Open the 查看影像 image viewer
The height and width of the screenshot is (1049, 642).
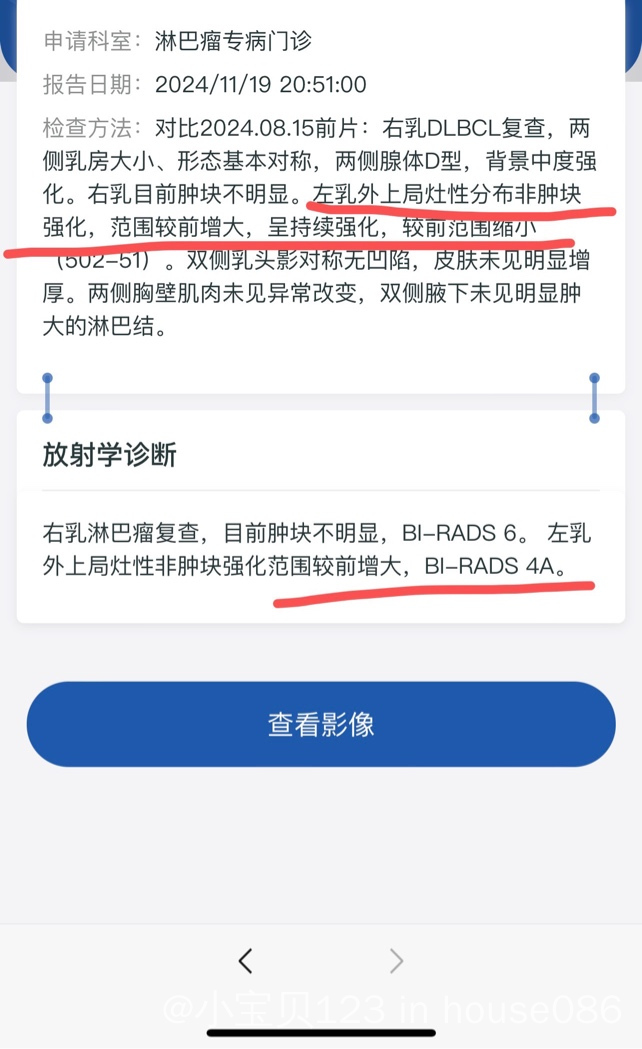click(320, 724)
